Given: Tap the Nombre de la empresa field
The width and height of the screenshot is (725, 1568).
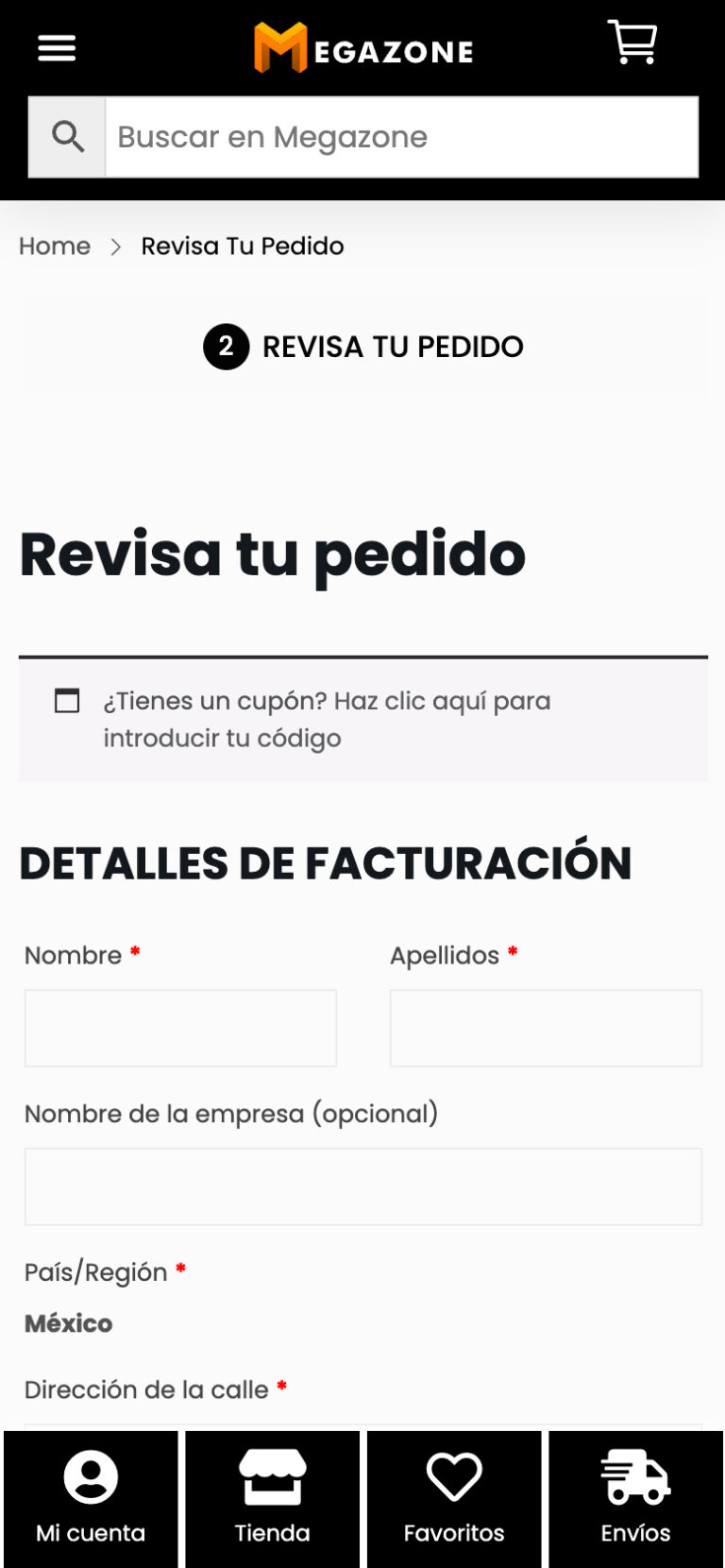Looking at the screenshot, I should [x=362, y=1186].
